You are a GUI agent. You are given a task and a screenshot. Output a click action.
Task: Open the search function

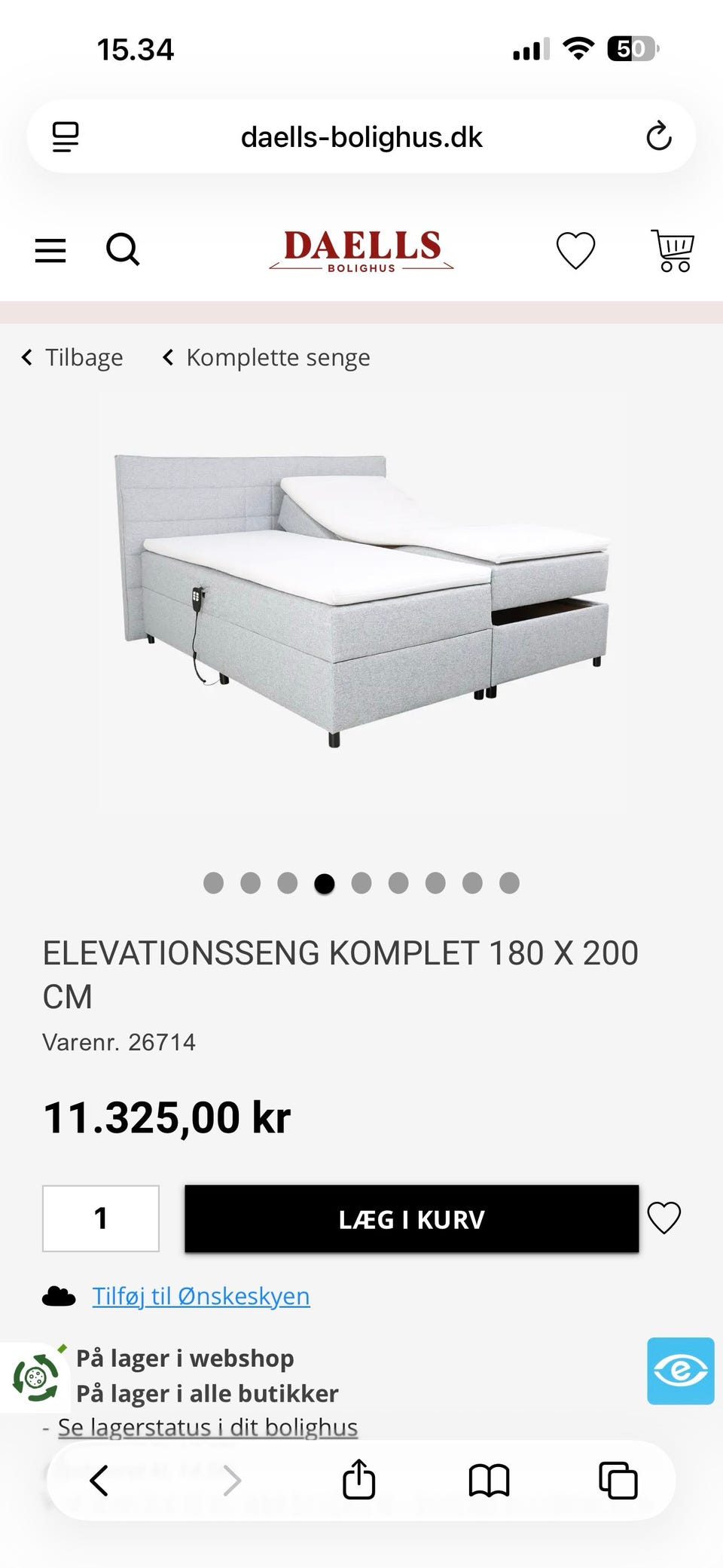123,249
